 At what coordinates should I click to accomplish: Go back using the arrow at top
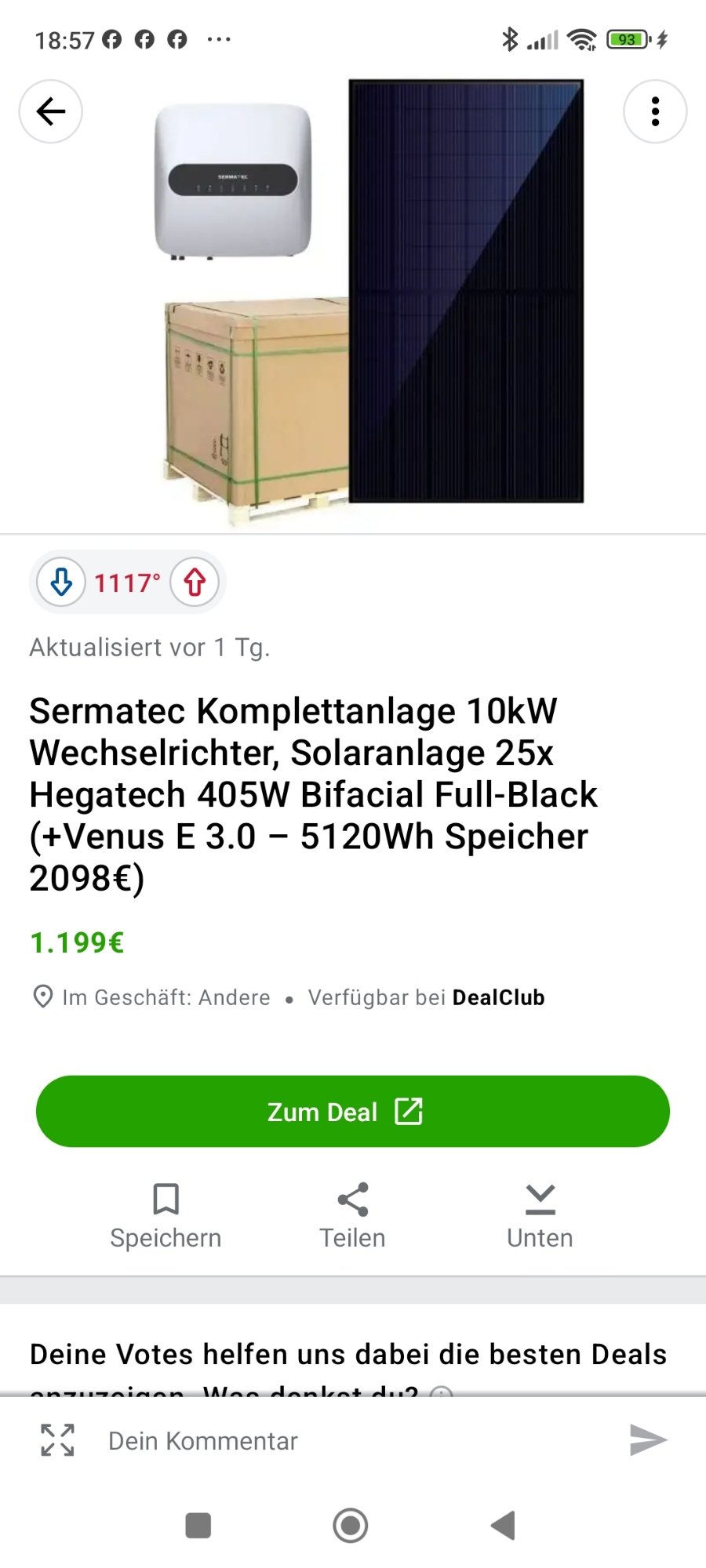coord(51,111)
